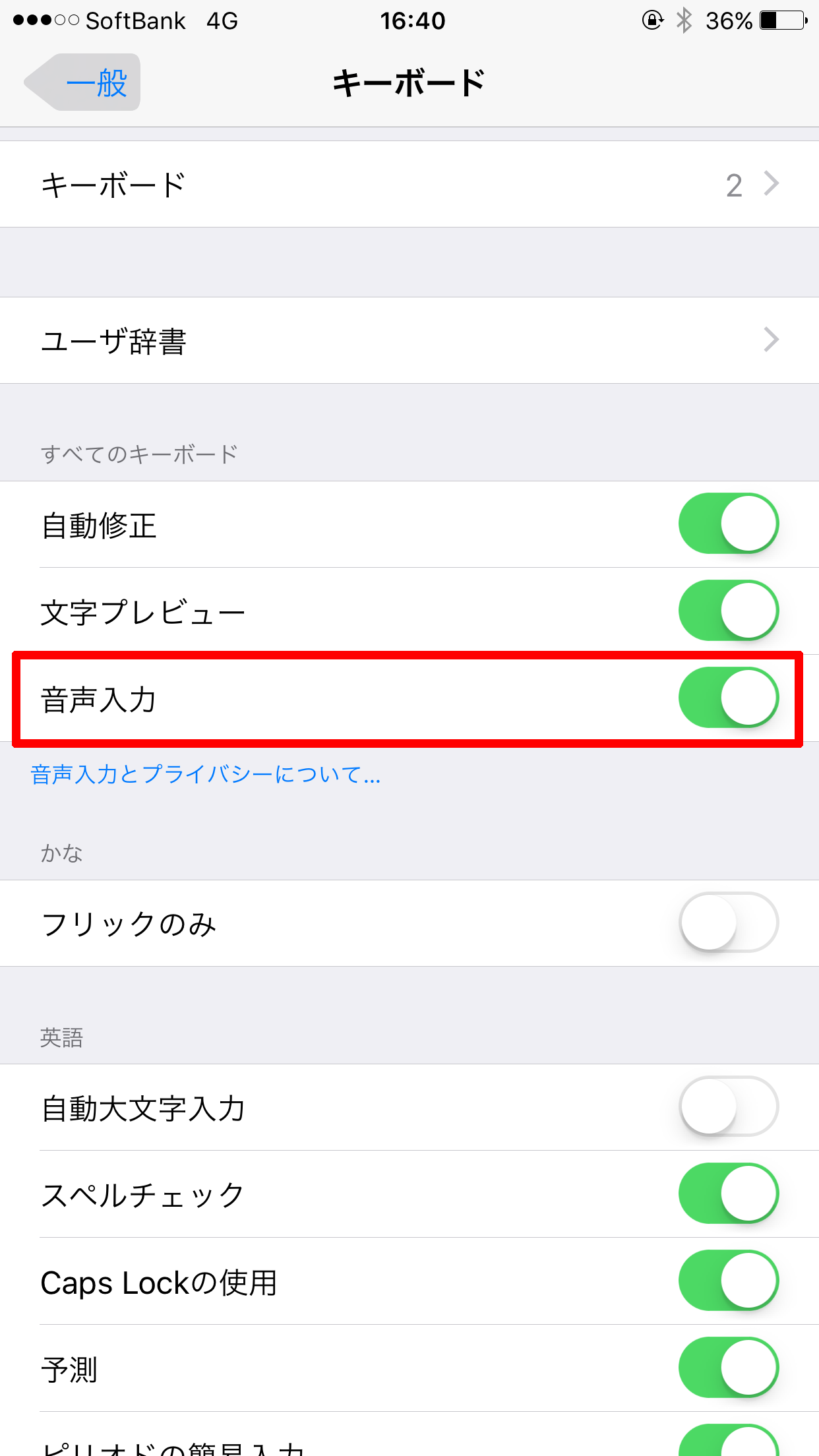Toggle 音声入力 off
Viewport: 819px width, 1456px height.
pyautogui.click(x=728, y=698)
